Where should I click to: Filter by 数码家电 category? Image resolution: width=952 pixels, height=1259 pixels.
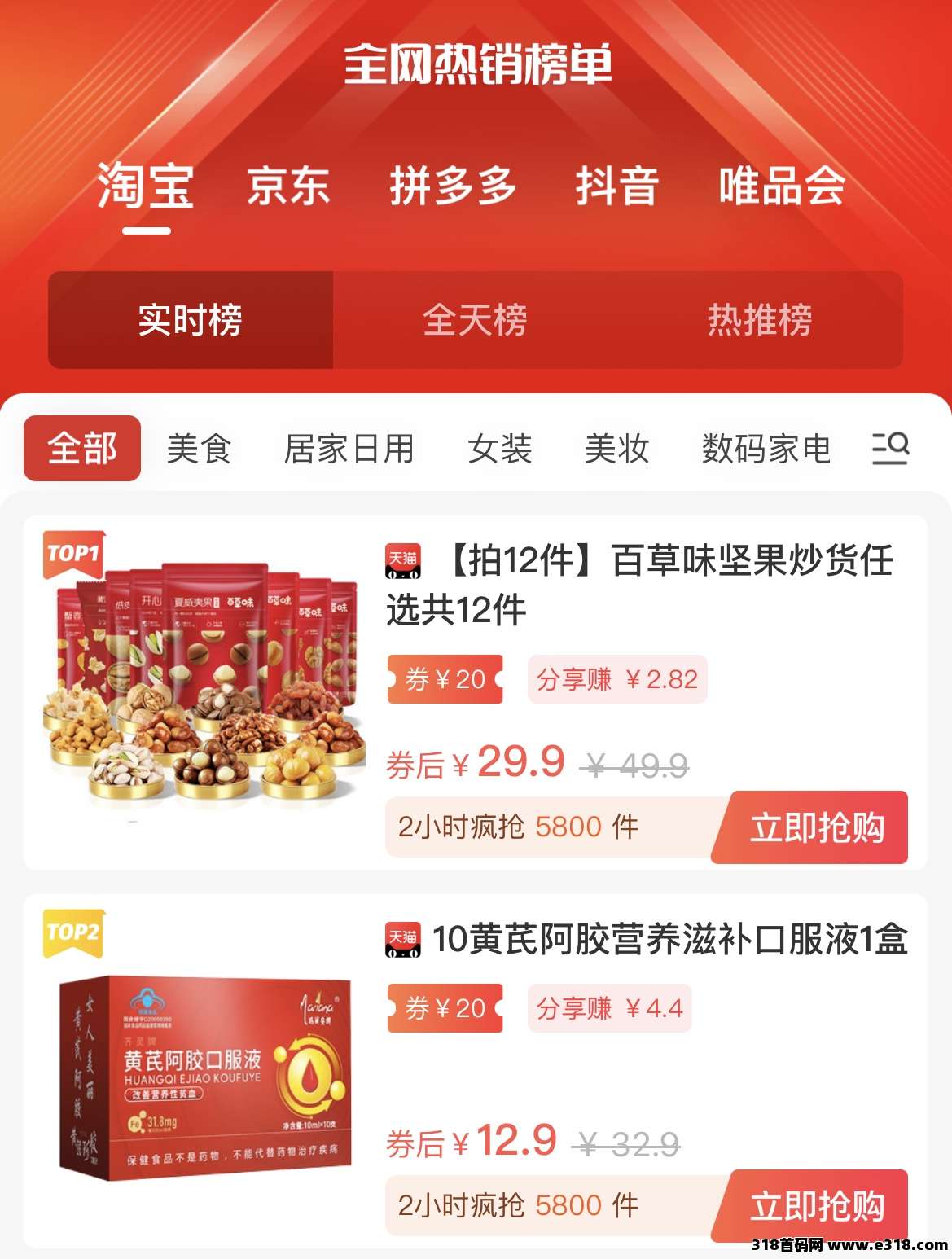(x=766, y=449)
